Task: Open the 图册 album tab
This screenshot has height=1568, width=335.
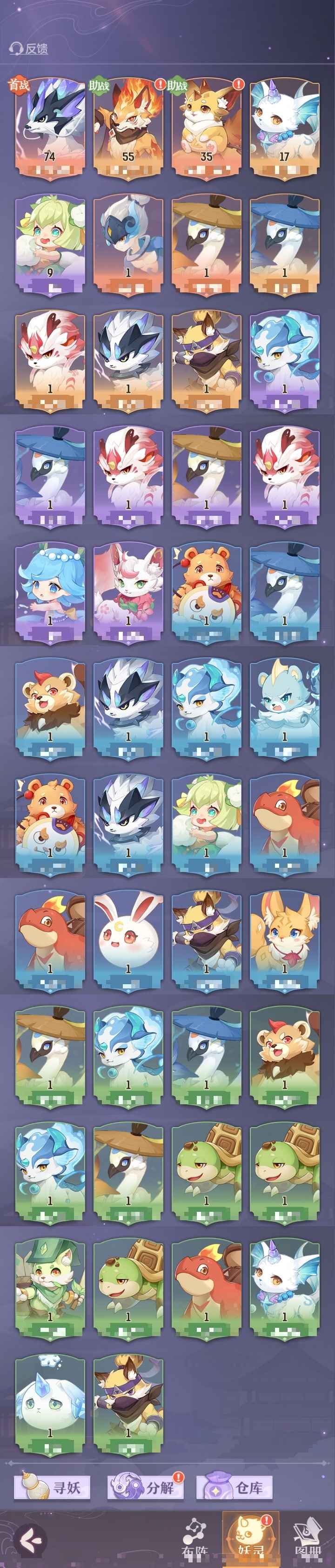Action: (x=307, y=1541)
